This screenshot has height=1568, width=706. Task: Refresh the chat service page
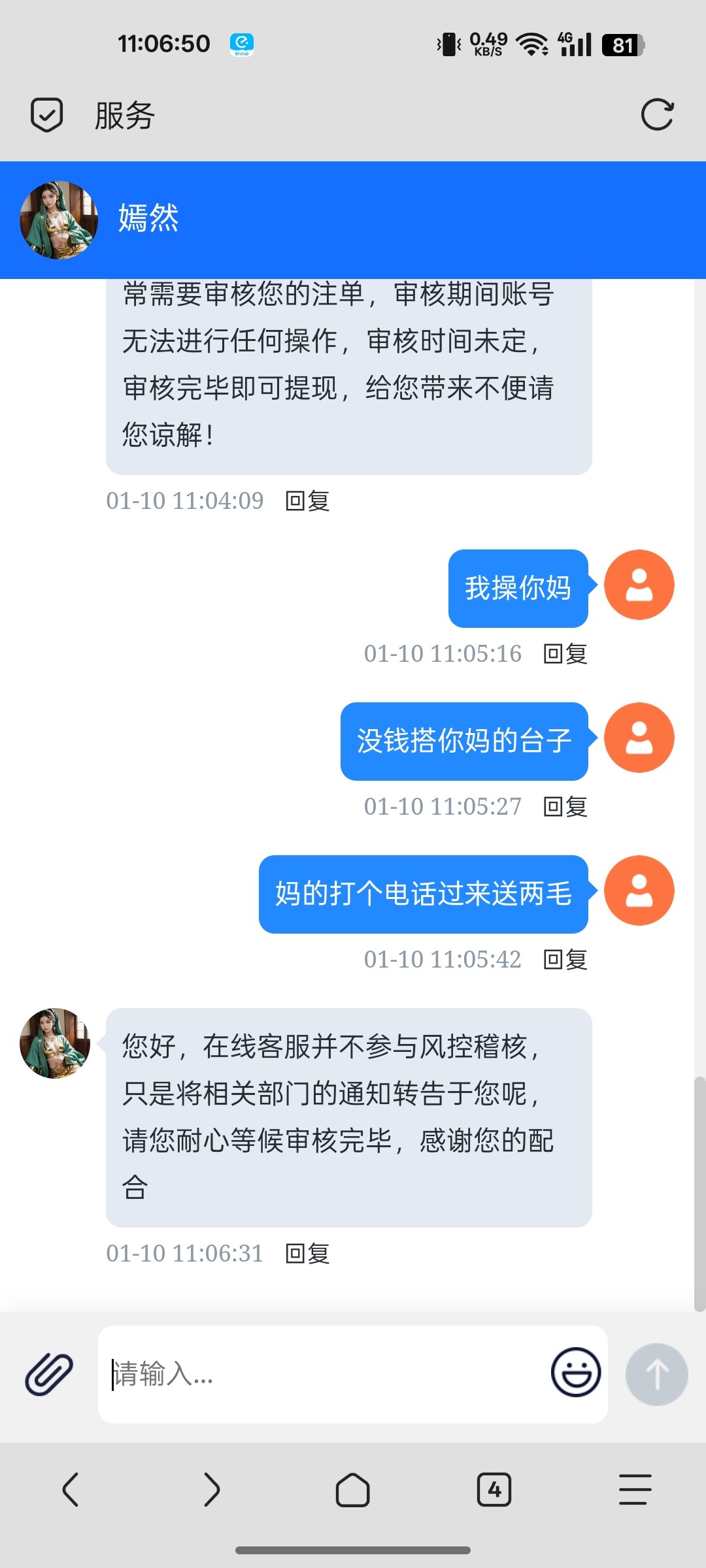pos(660,114)
